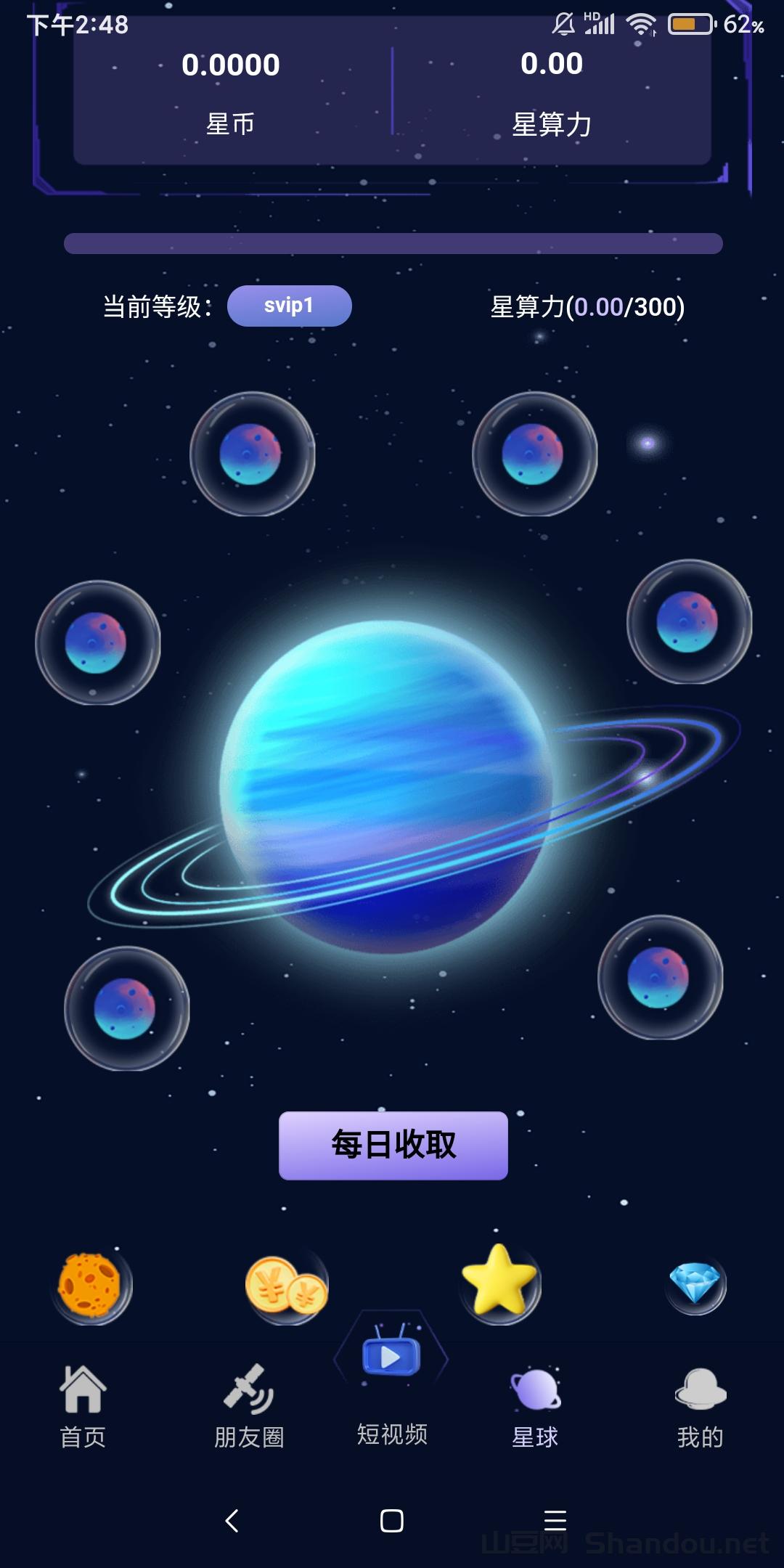
Task: Open the gold coins icon
Action: tap(287, 1286)
